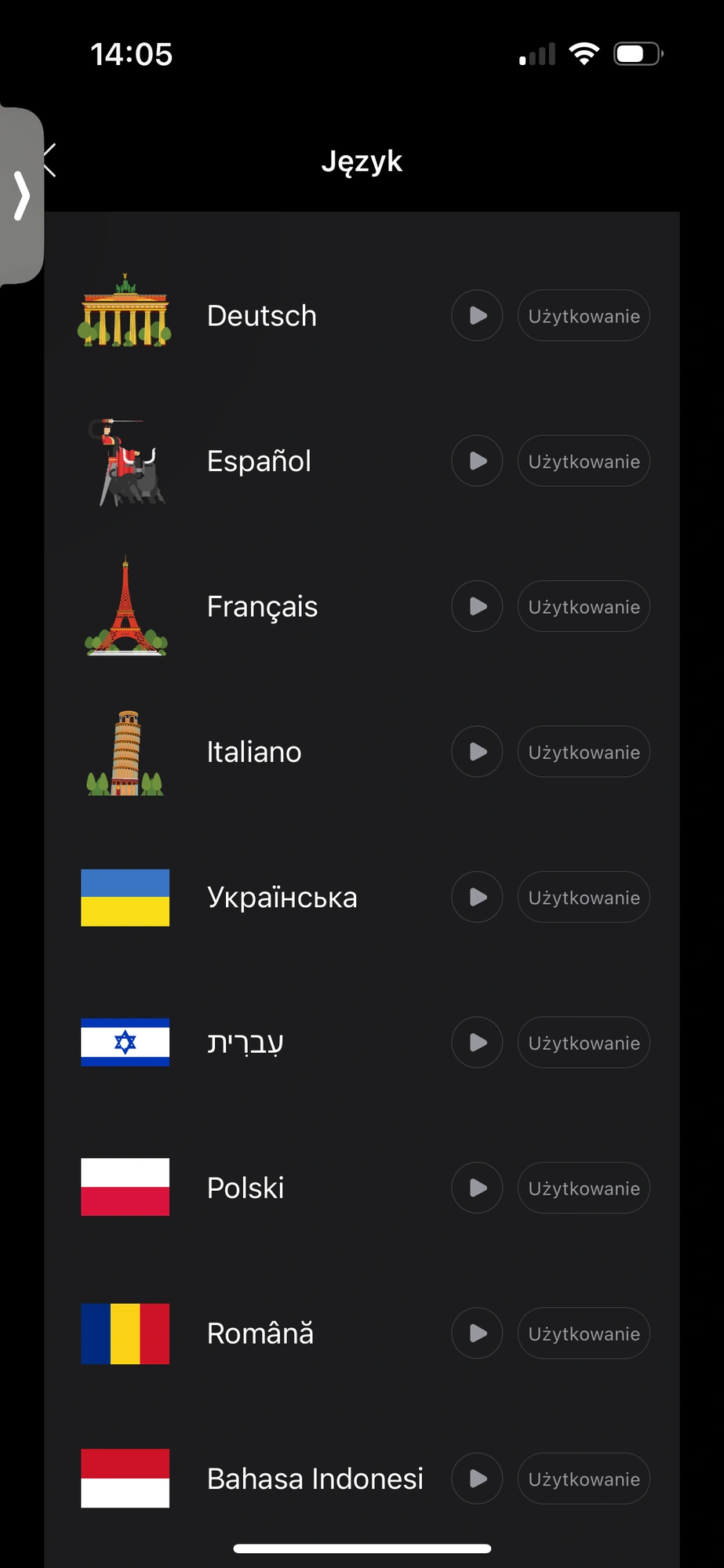724x1568 pixels.
Task: Tap Użytkowanie for Bahasa Indonesia
Action: tap(584, 1479)
